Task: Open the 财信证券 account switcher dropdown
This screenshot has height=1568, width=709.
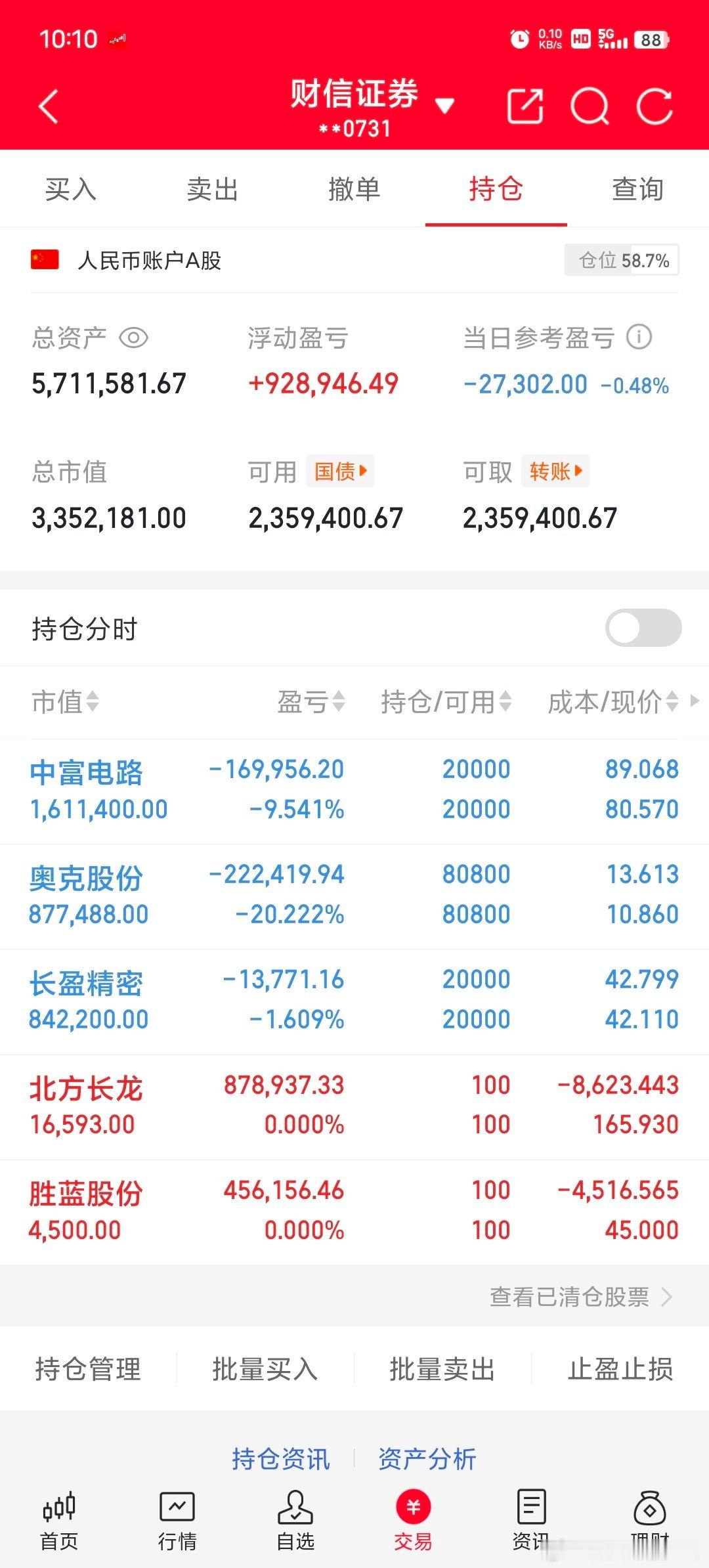Action: click(x=445, y=104)
